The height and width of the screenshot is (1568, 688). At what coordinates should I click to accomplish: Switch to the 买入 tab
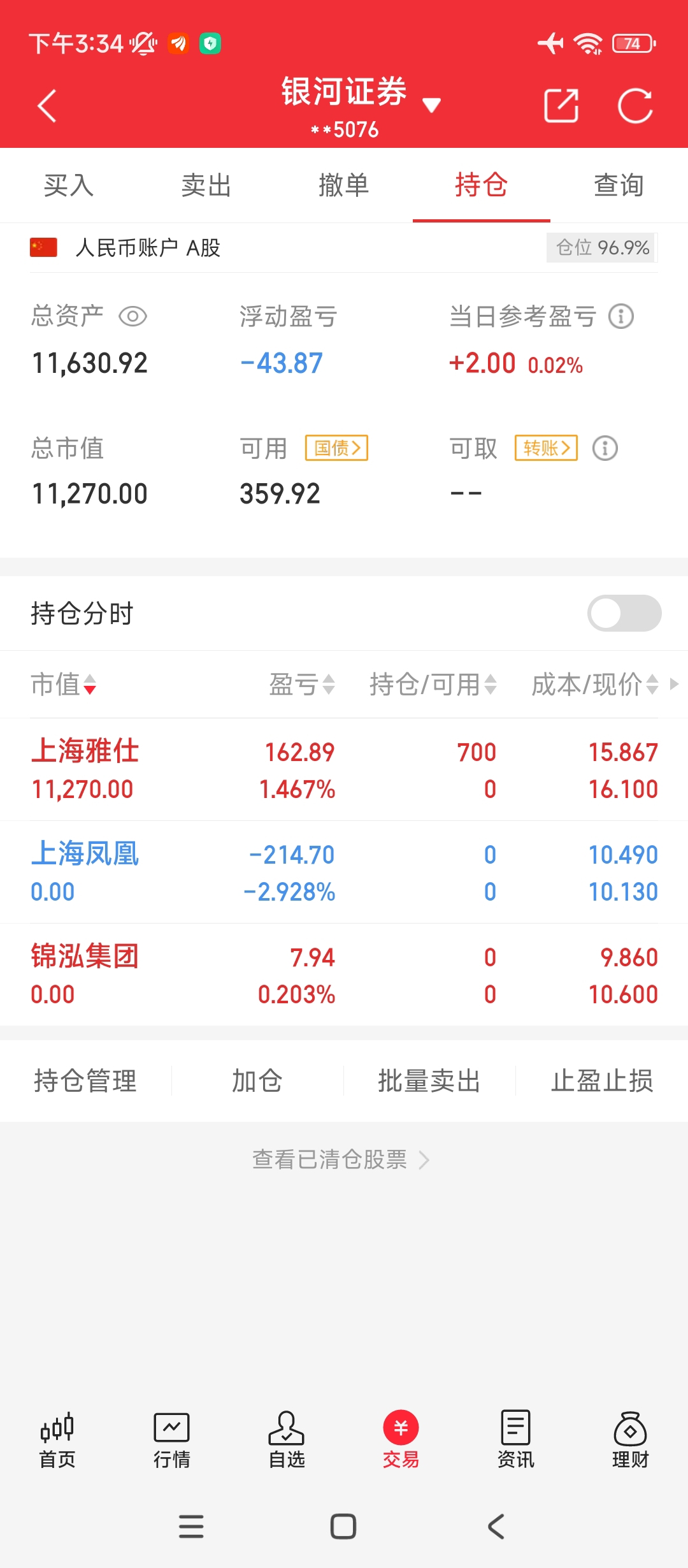(x=69, y=185)
